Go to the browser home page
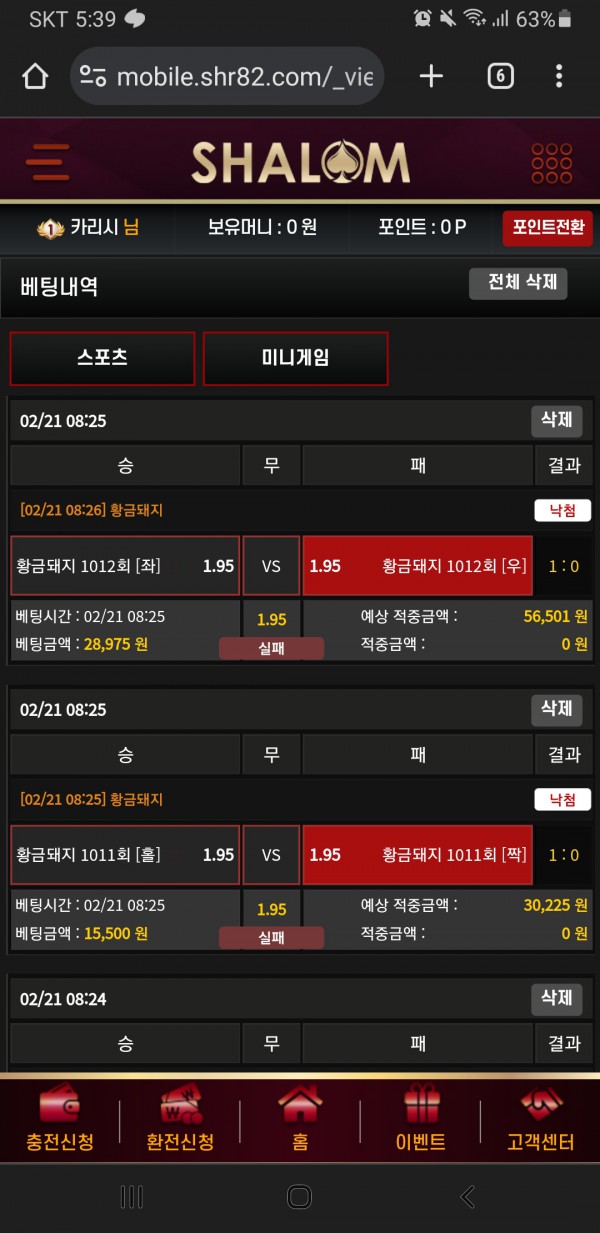The height and width of the screenshot is (1233, 600). [35, 76]
